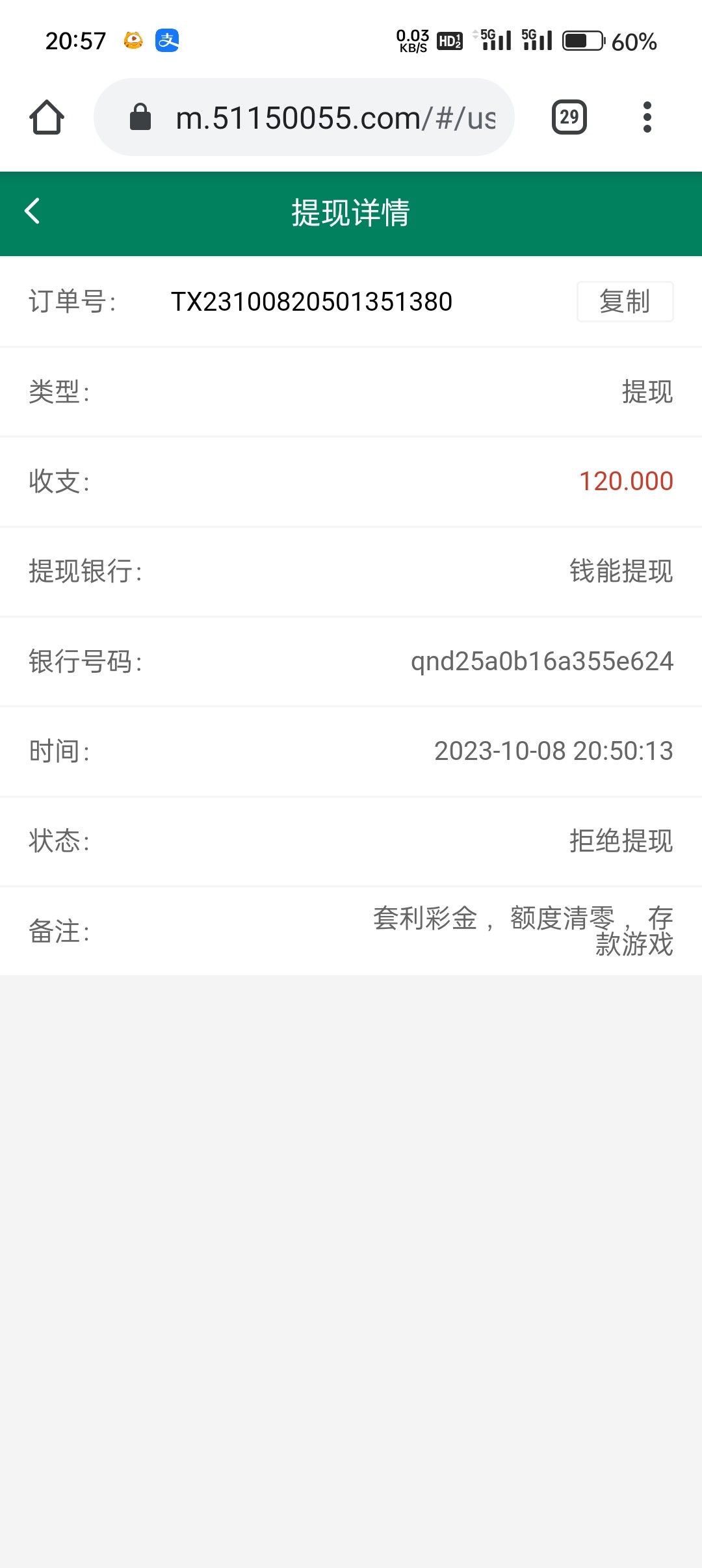
Task: Tap the network speed indicator 0.03 KB/S
Action: (x=411, y=39)
